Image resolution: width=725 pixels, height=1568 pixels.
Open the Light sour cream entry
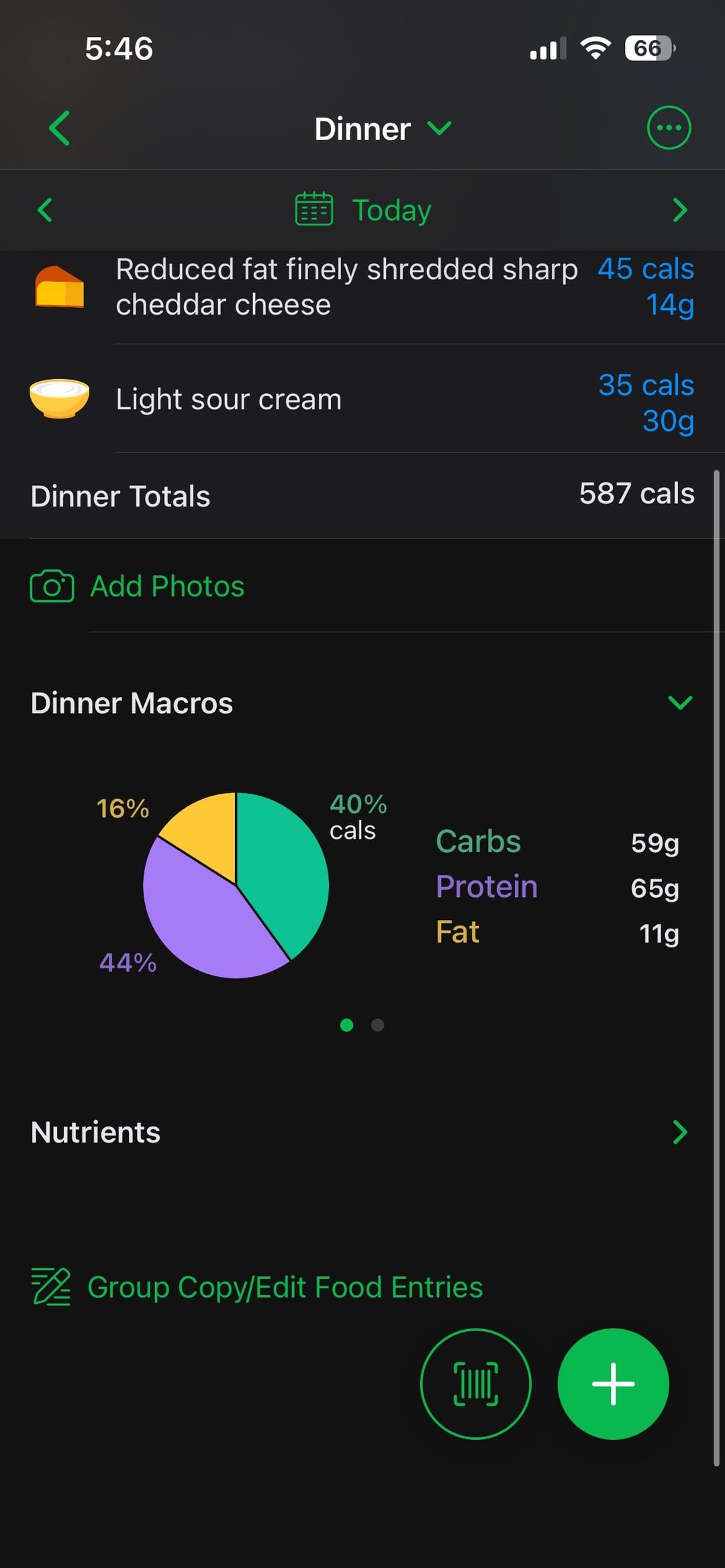pyautogui.click(x=362, y=400)
